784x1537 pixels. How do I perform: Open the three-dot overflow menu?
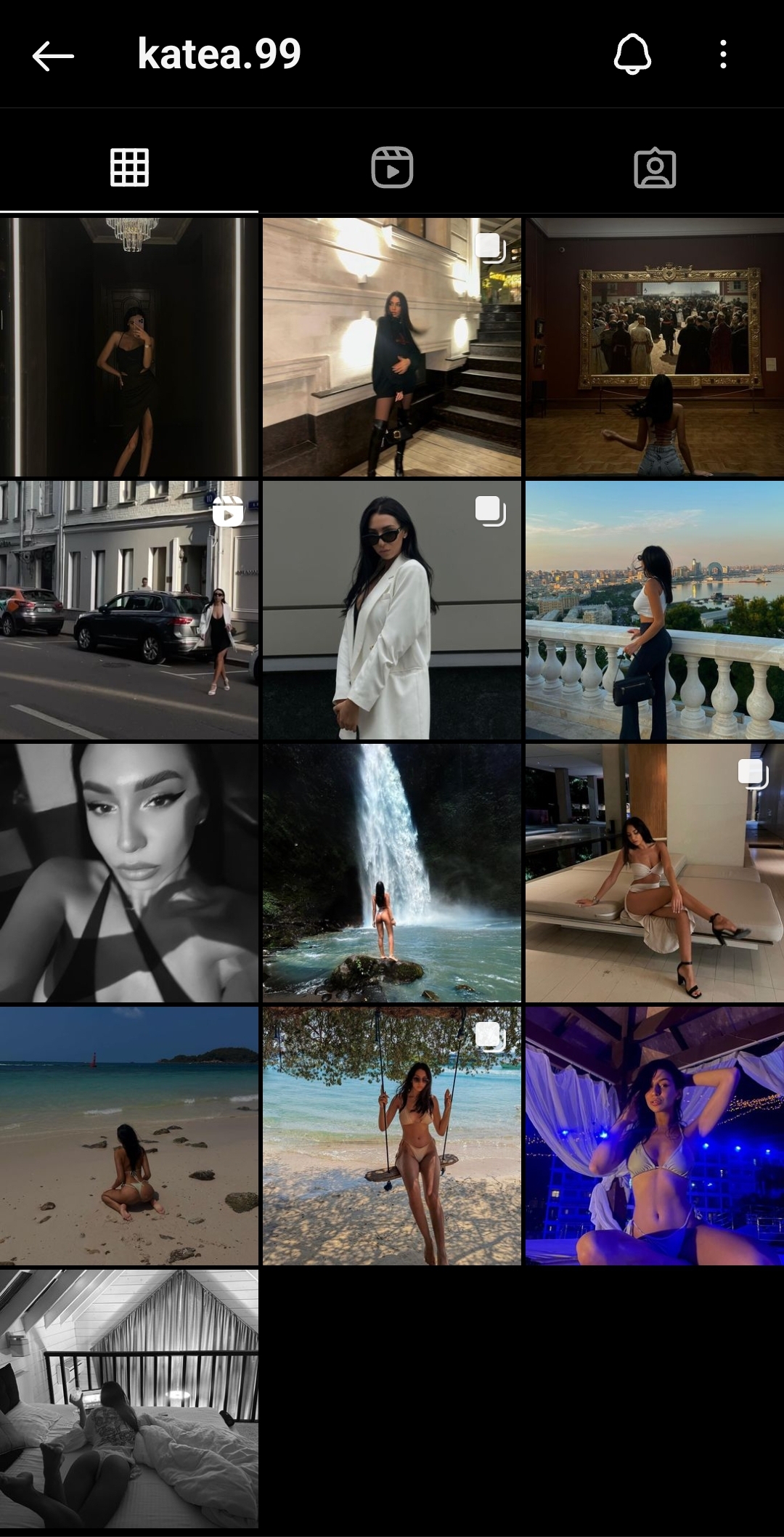point(723,54)
